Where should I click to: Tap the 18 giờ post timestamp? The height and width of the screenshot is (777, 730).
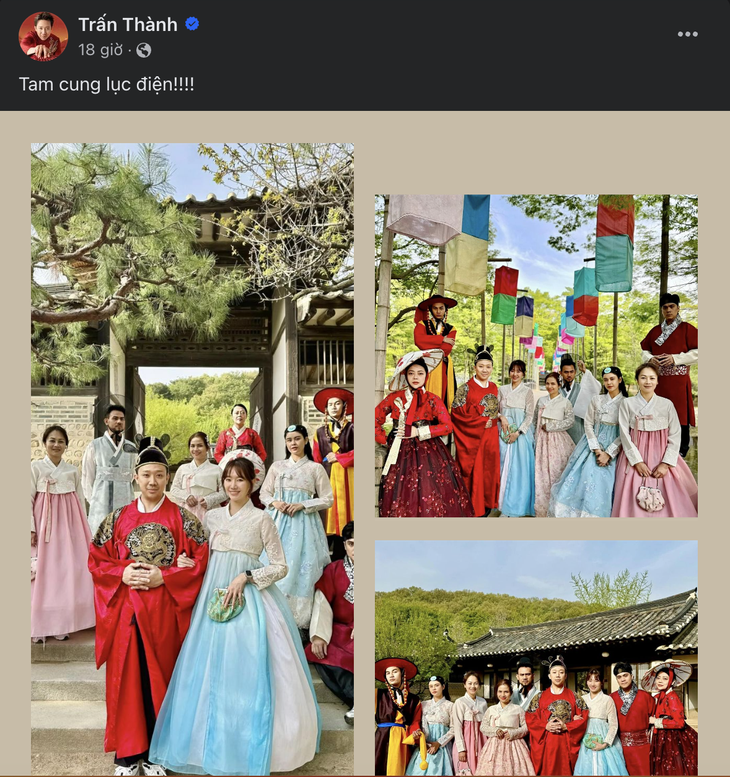pyautogui.click(x=101, y=50)
